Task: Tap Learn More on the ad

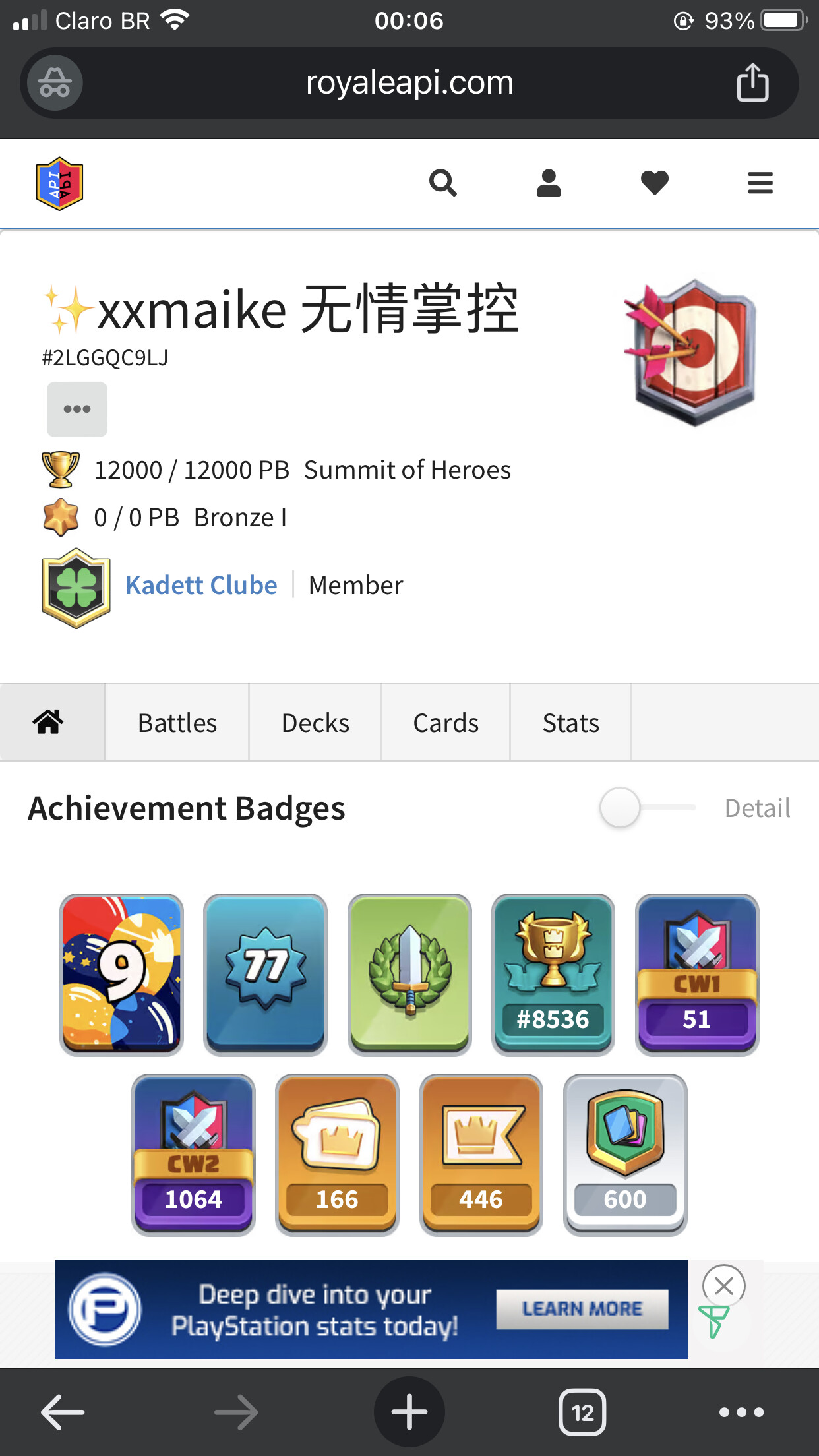Action: pos(582,1309)
